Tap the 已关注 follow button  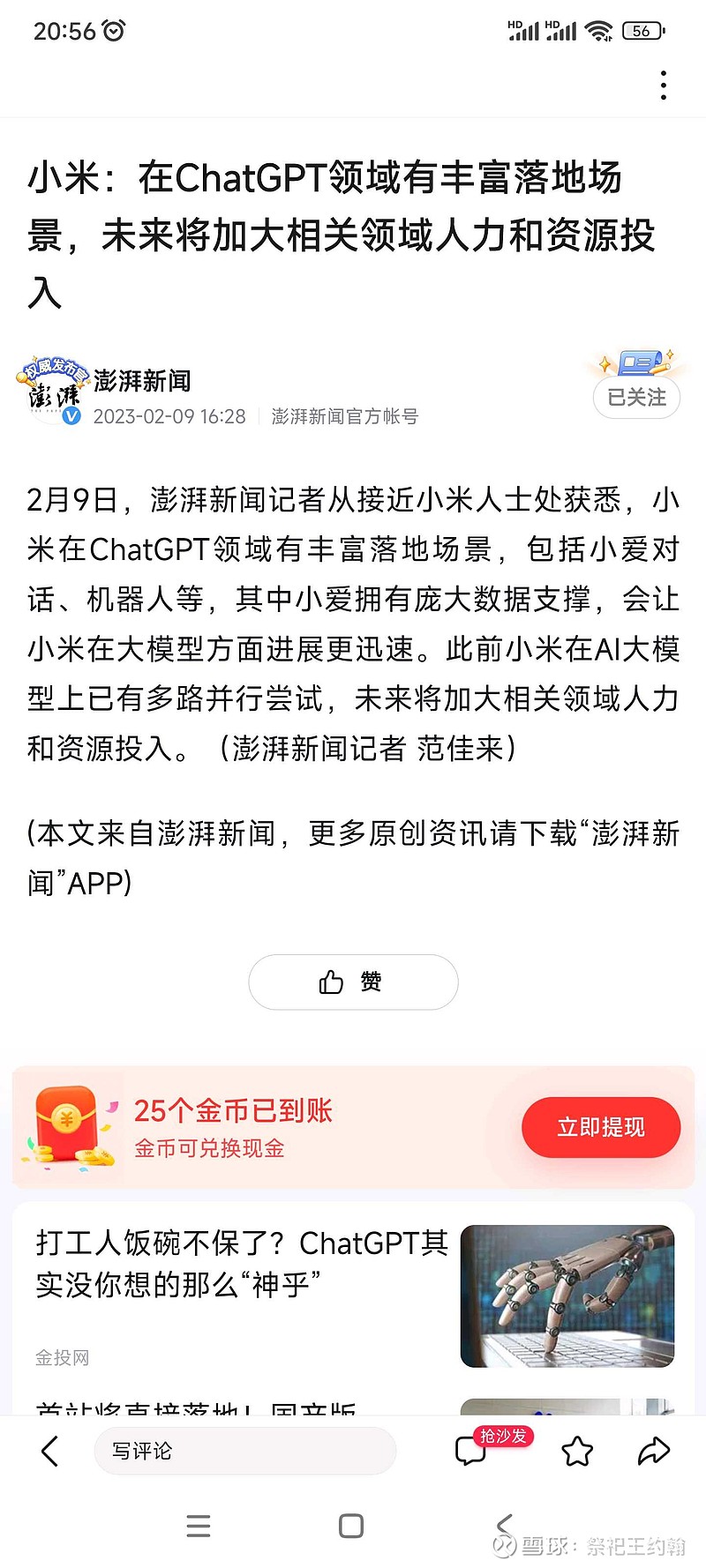point(636,397)
